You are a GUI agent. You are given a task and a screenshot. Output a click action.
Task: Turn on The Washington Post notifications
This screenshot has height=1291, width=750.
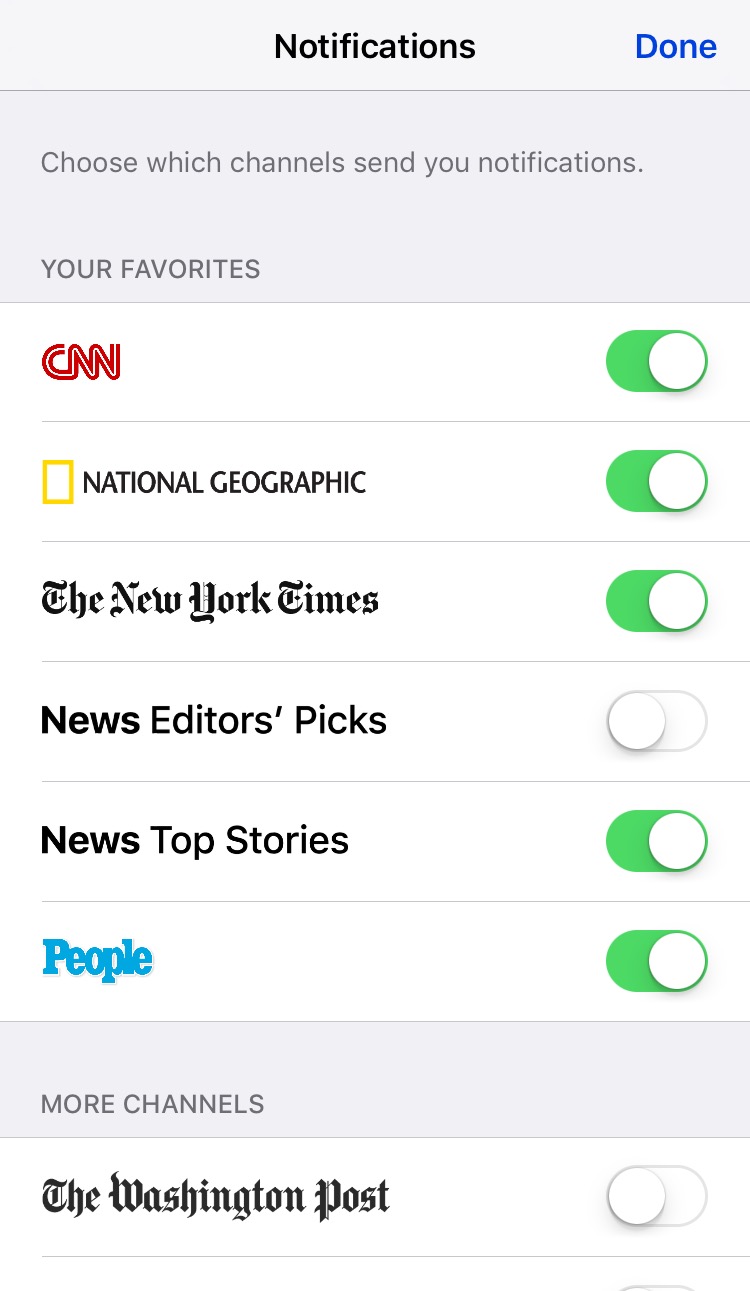pyautogui.click(x=657, y=1196)
